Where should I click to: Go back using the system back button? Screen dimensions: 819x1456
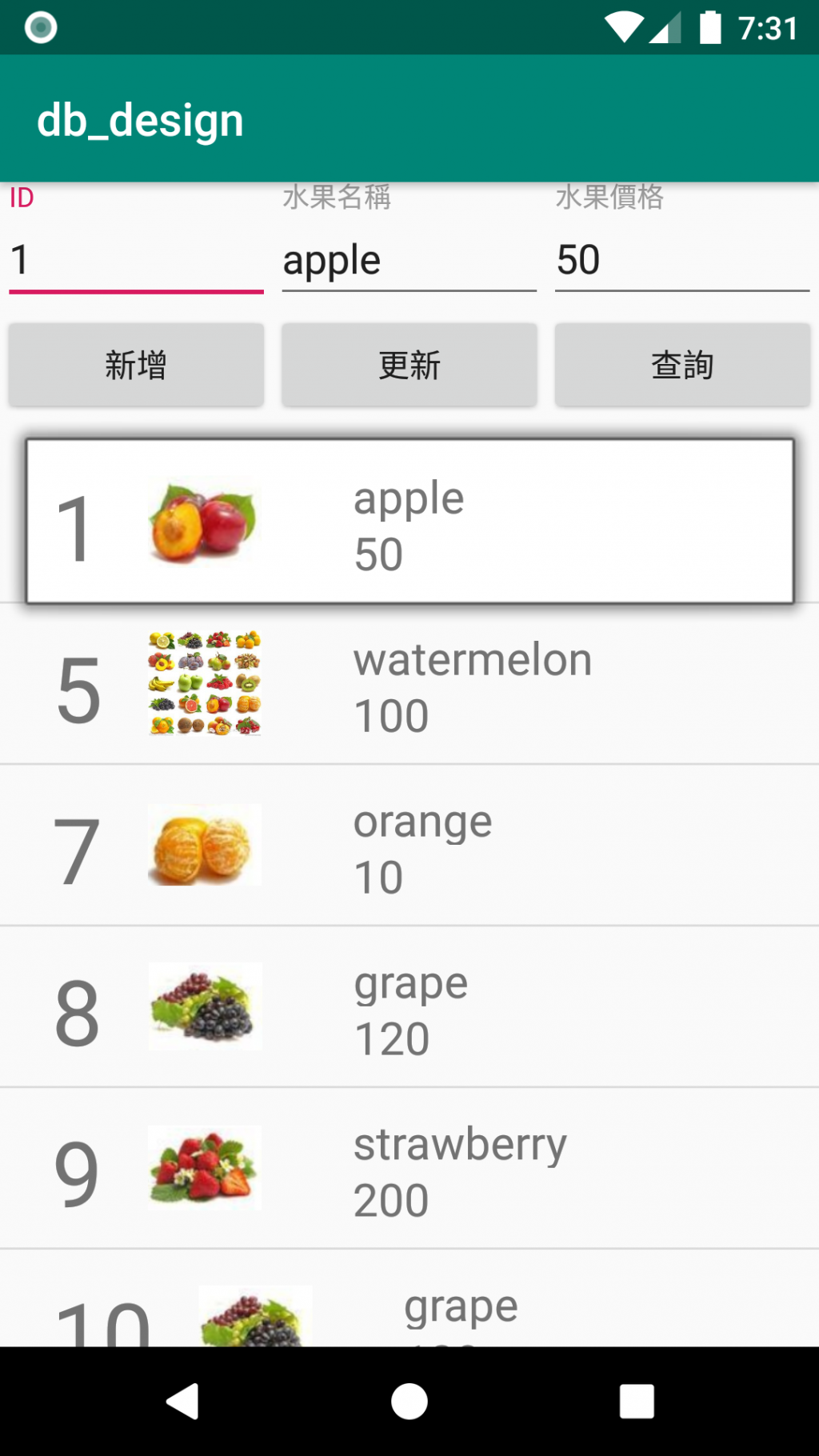[183, 1402]
